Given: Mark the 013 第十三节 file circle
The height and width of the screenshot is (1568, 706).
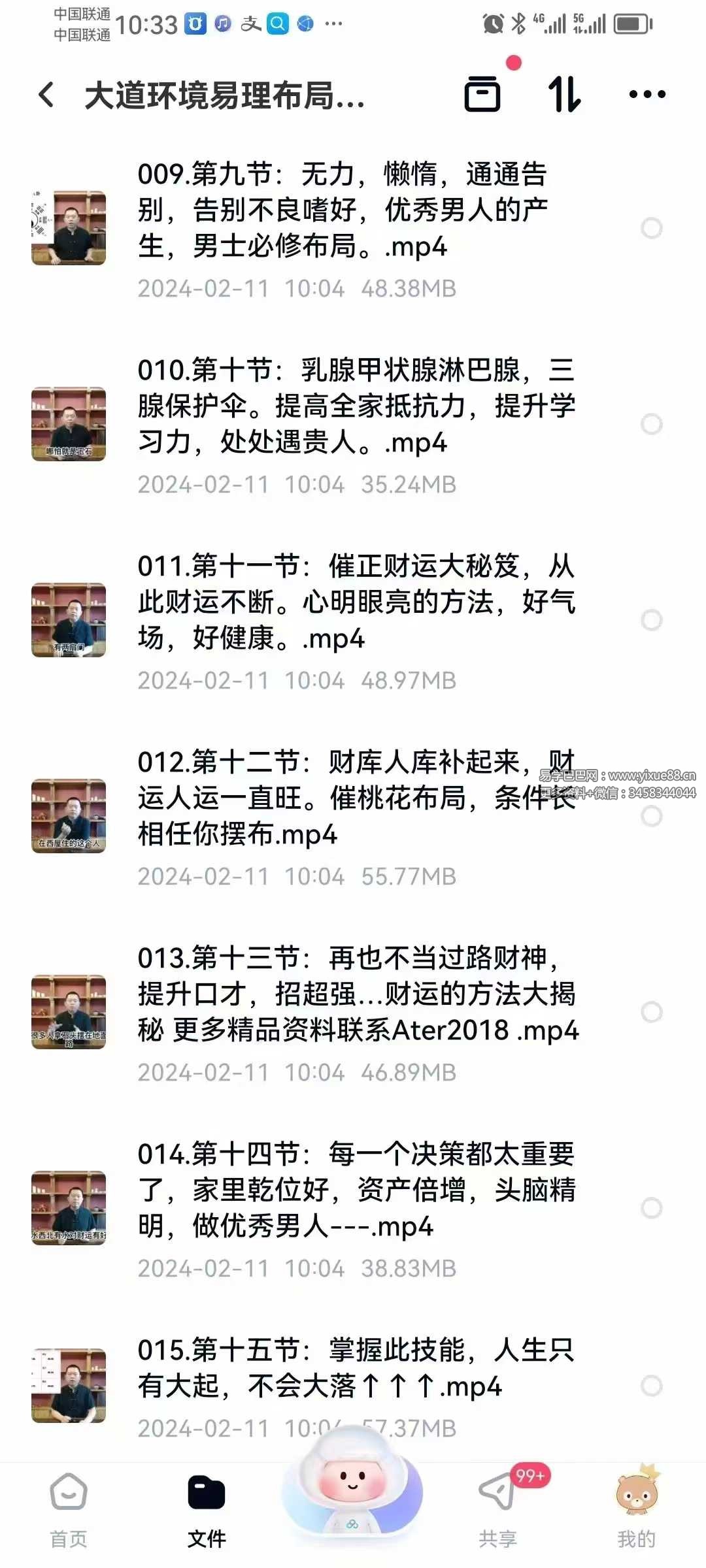Looking at the screenshot, I should [651, 1012].
